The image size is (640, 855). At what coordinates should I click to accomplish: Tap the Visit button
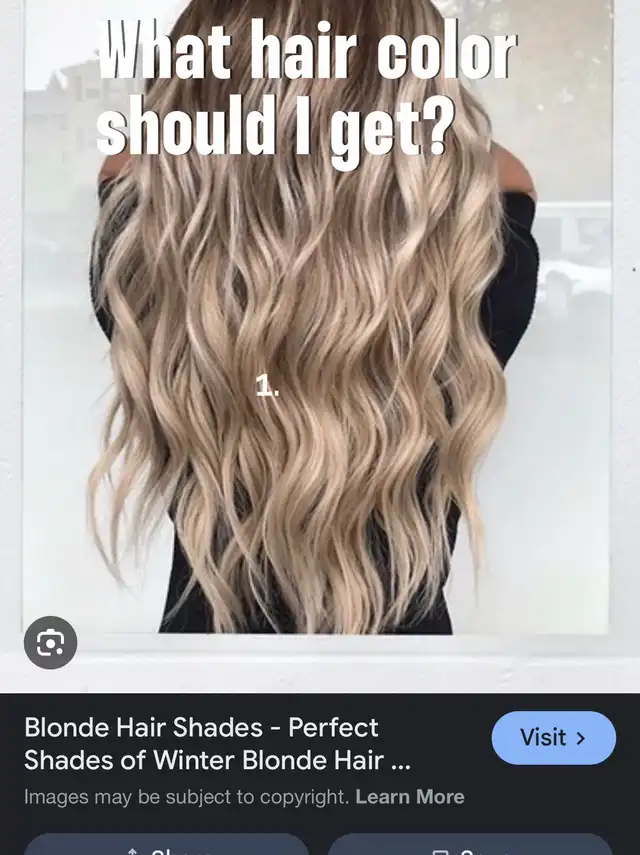click(553, 738)
